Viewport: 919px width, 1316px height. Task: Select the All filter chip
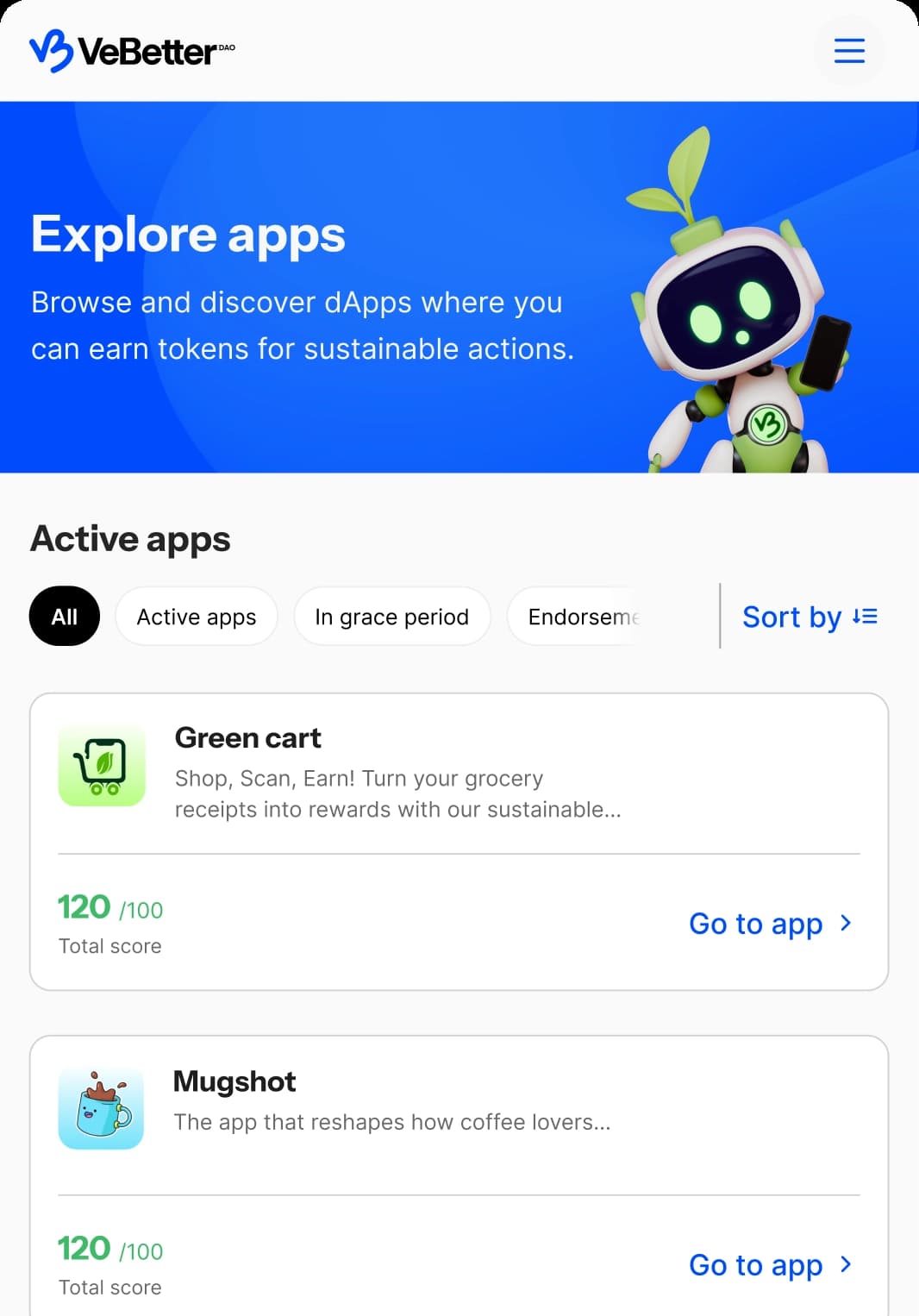click(64, 616)
